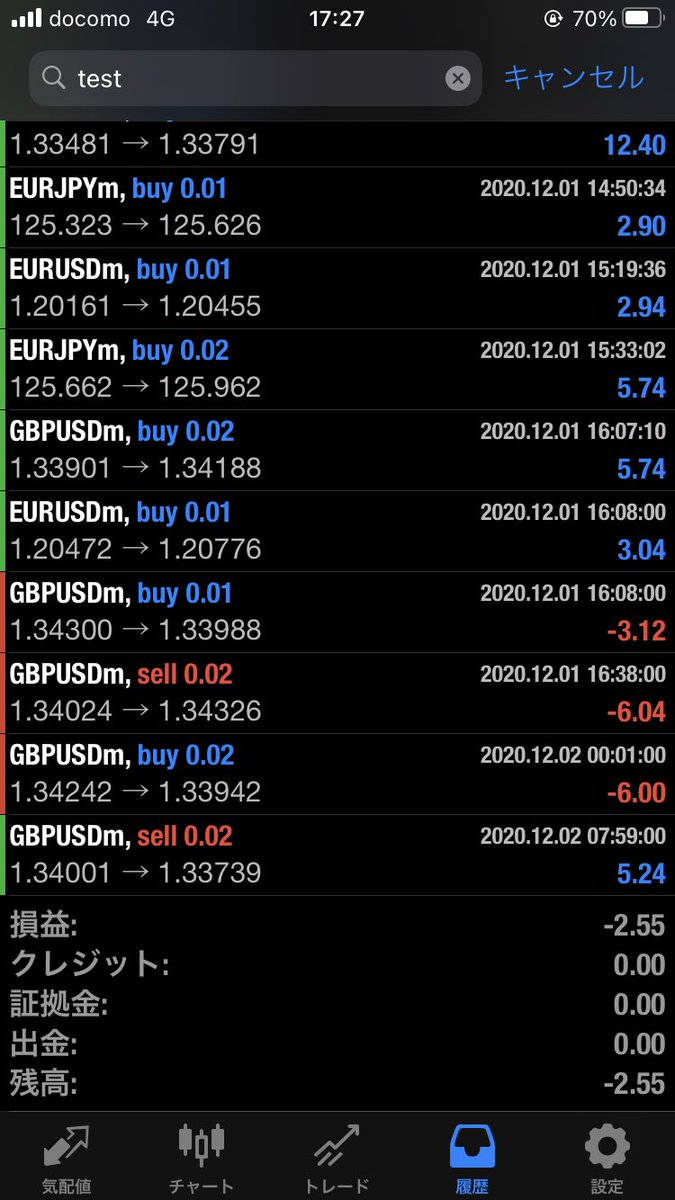Open the トレード tab
Image resolution: width=675 pixels, height=1200 pixels.
337,1158
